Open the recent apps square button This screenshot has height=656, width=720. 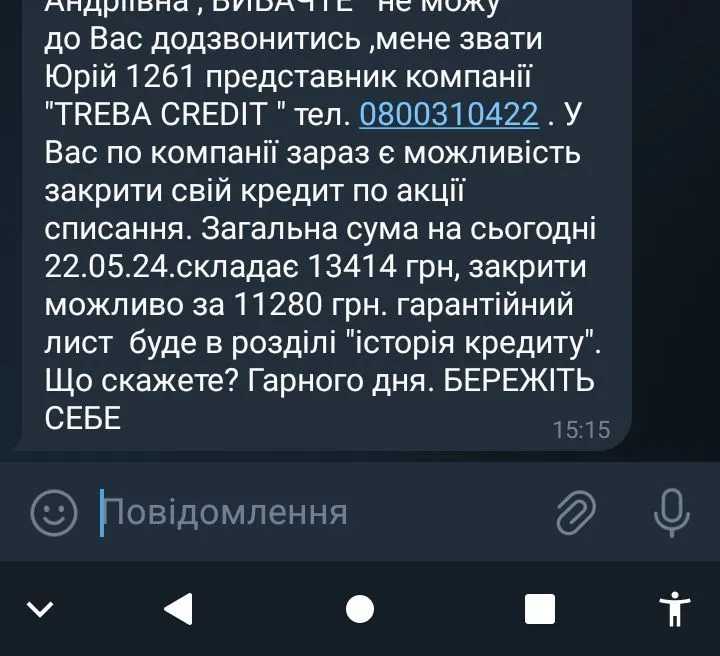coord(540,608)
